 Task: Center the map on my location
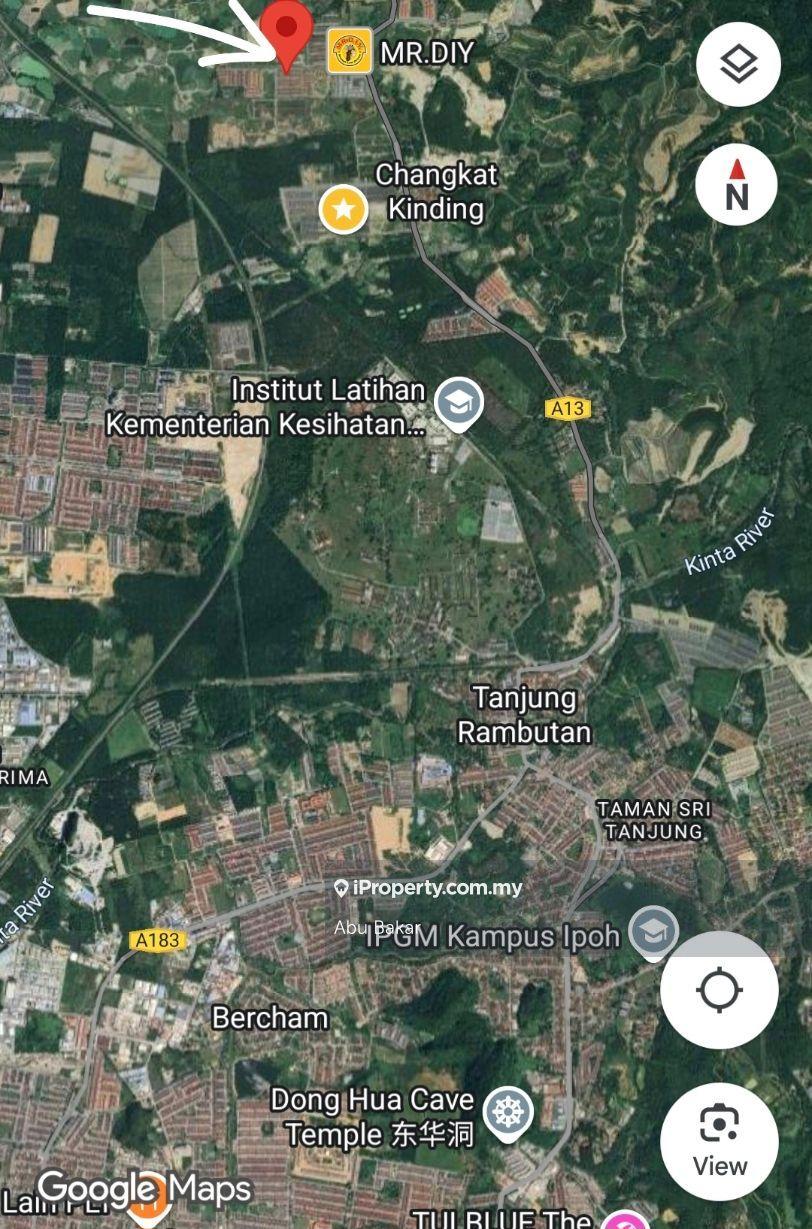pos(719,990)
